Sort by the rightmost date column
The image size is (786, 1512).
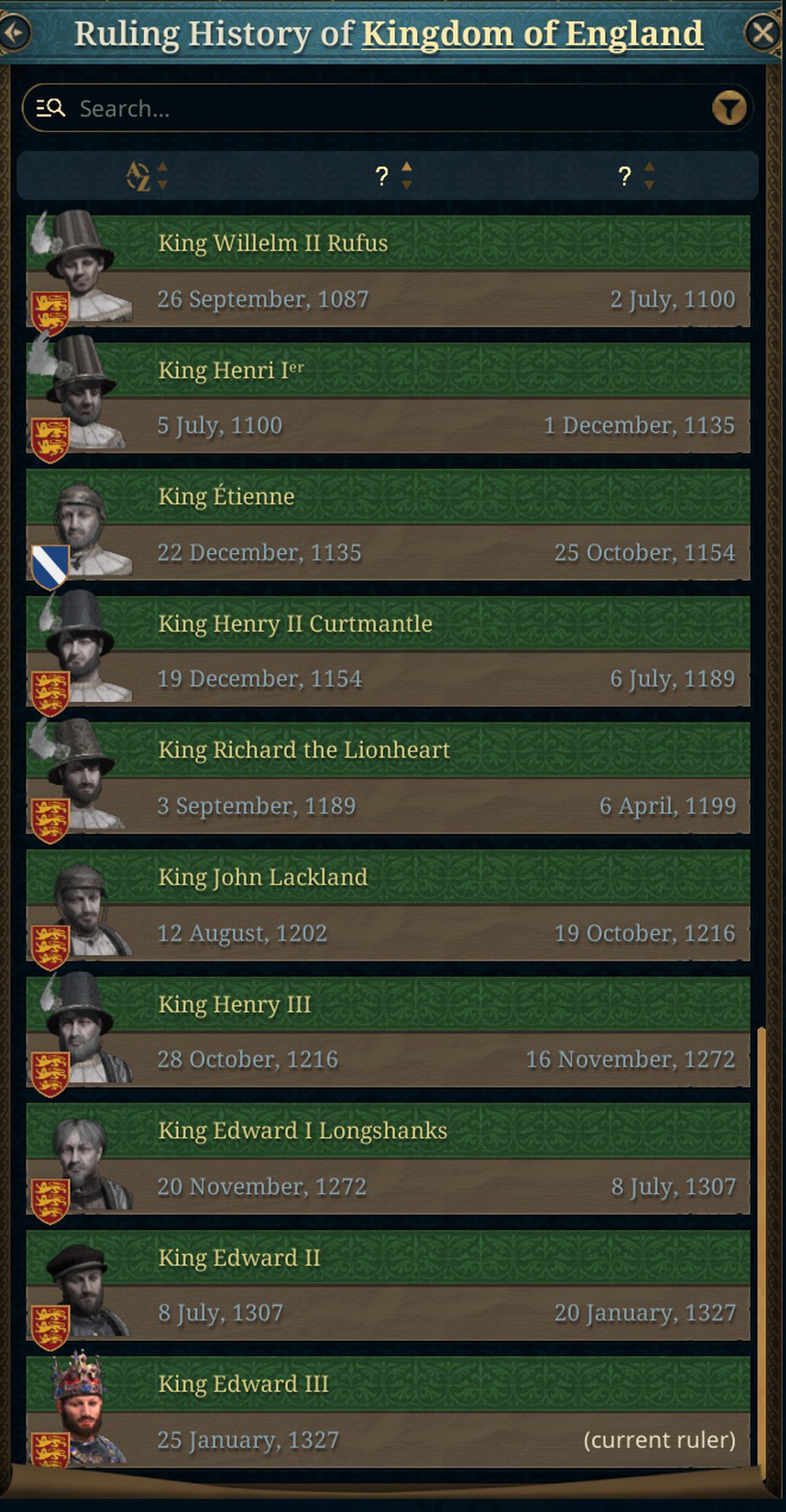[634, 176]
